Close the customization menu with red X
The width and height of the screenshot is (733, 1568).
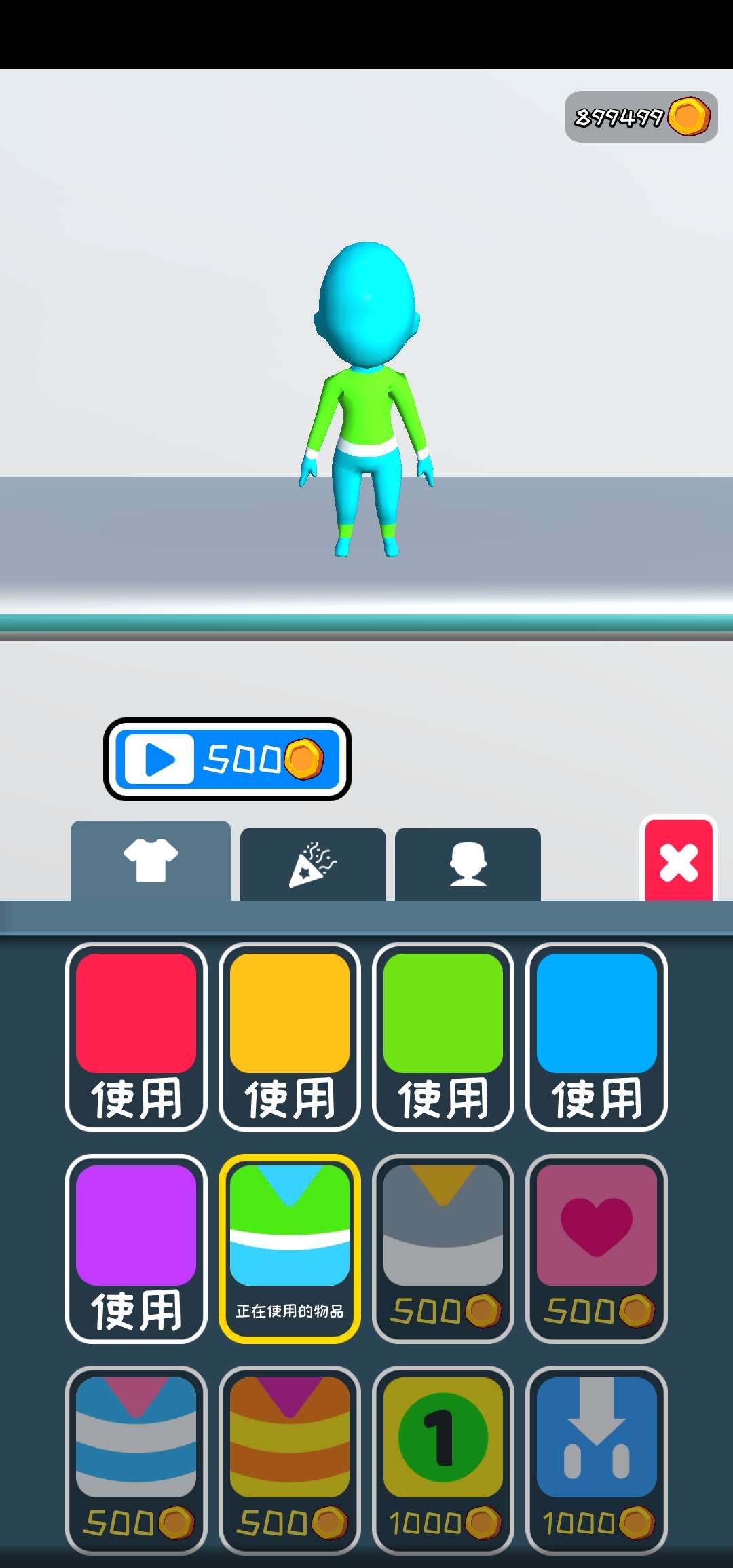click(679, 862)
